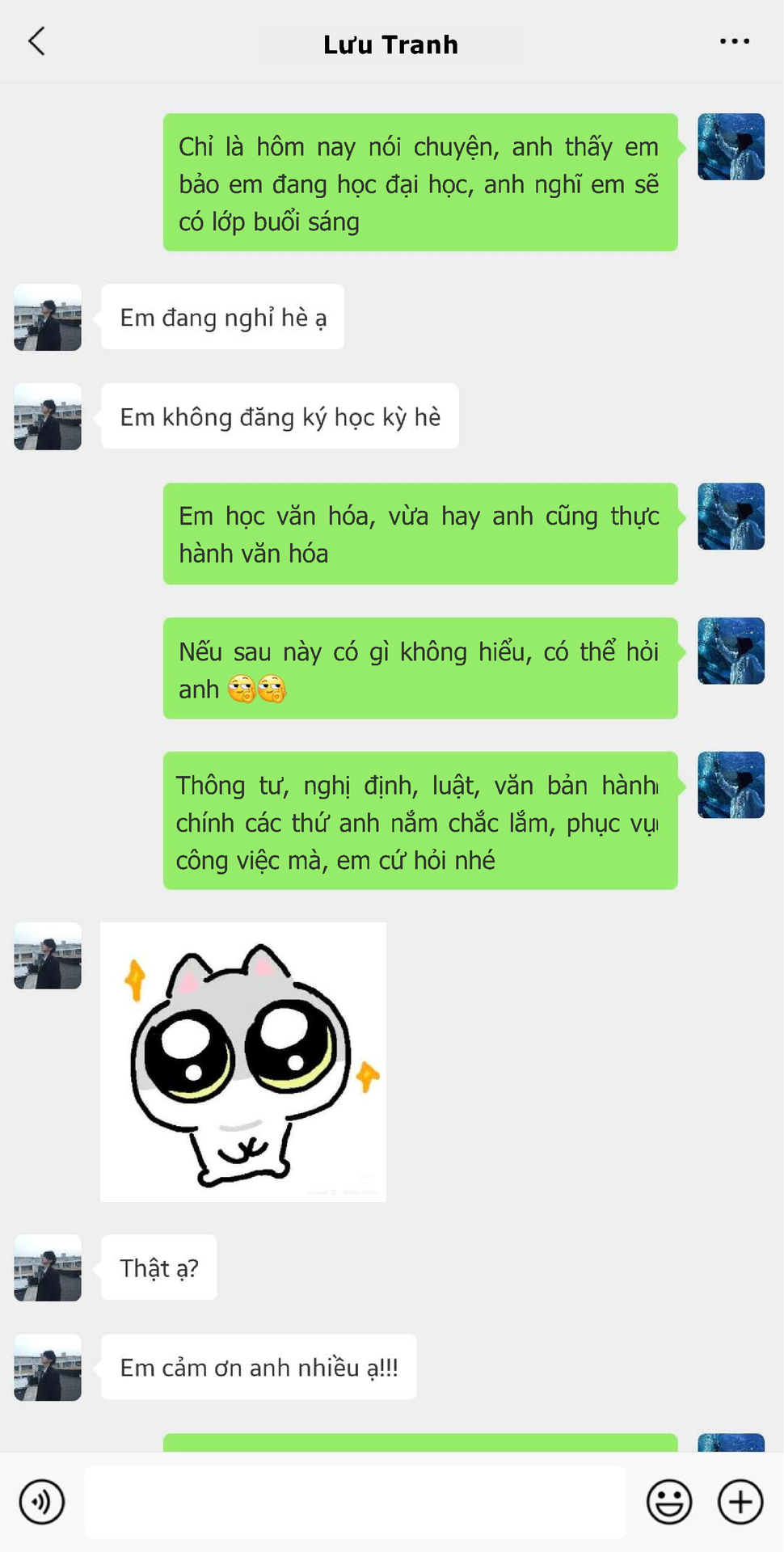This screenshot has height=1552, width=784.
Task: Tap the message text field
Action: point(356,1502)
